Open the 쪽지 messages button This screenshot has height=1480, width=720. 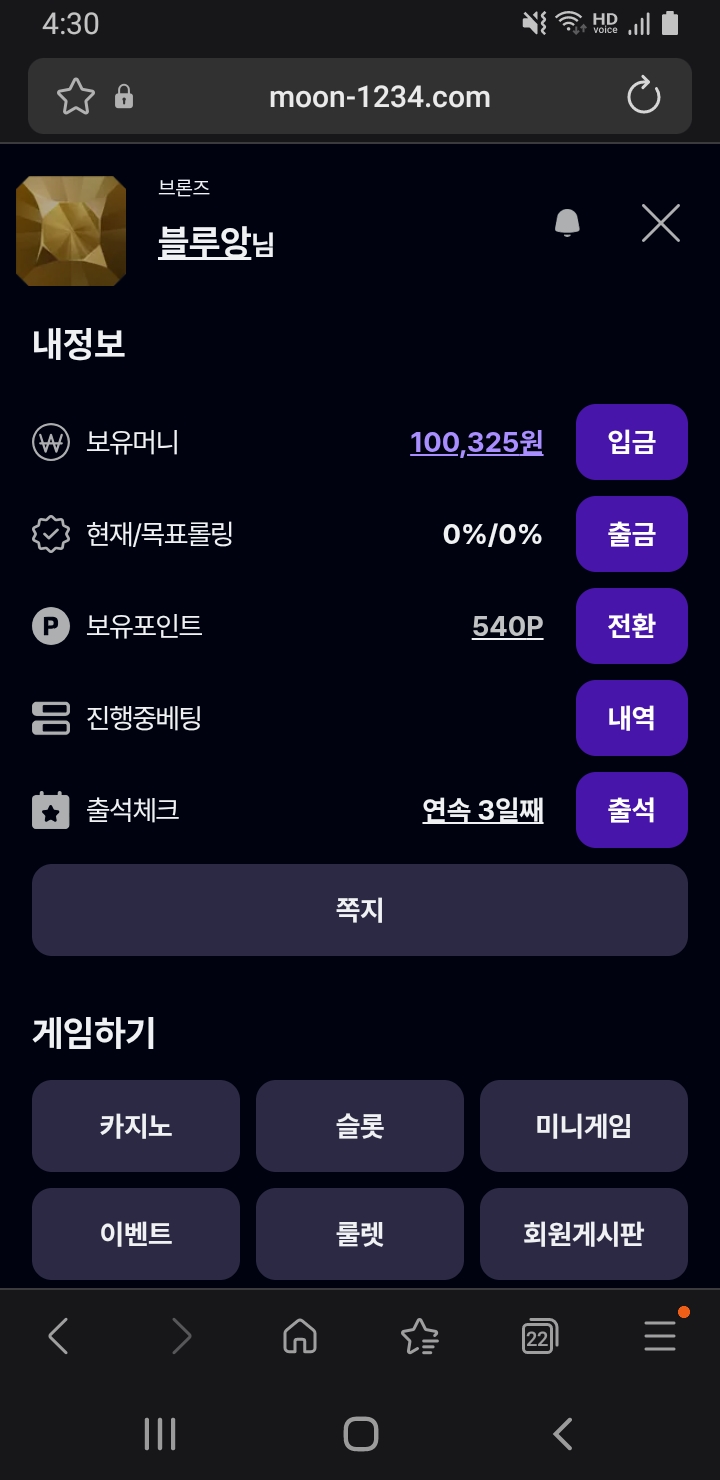360,910
